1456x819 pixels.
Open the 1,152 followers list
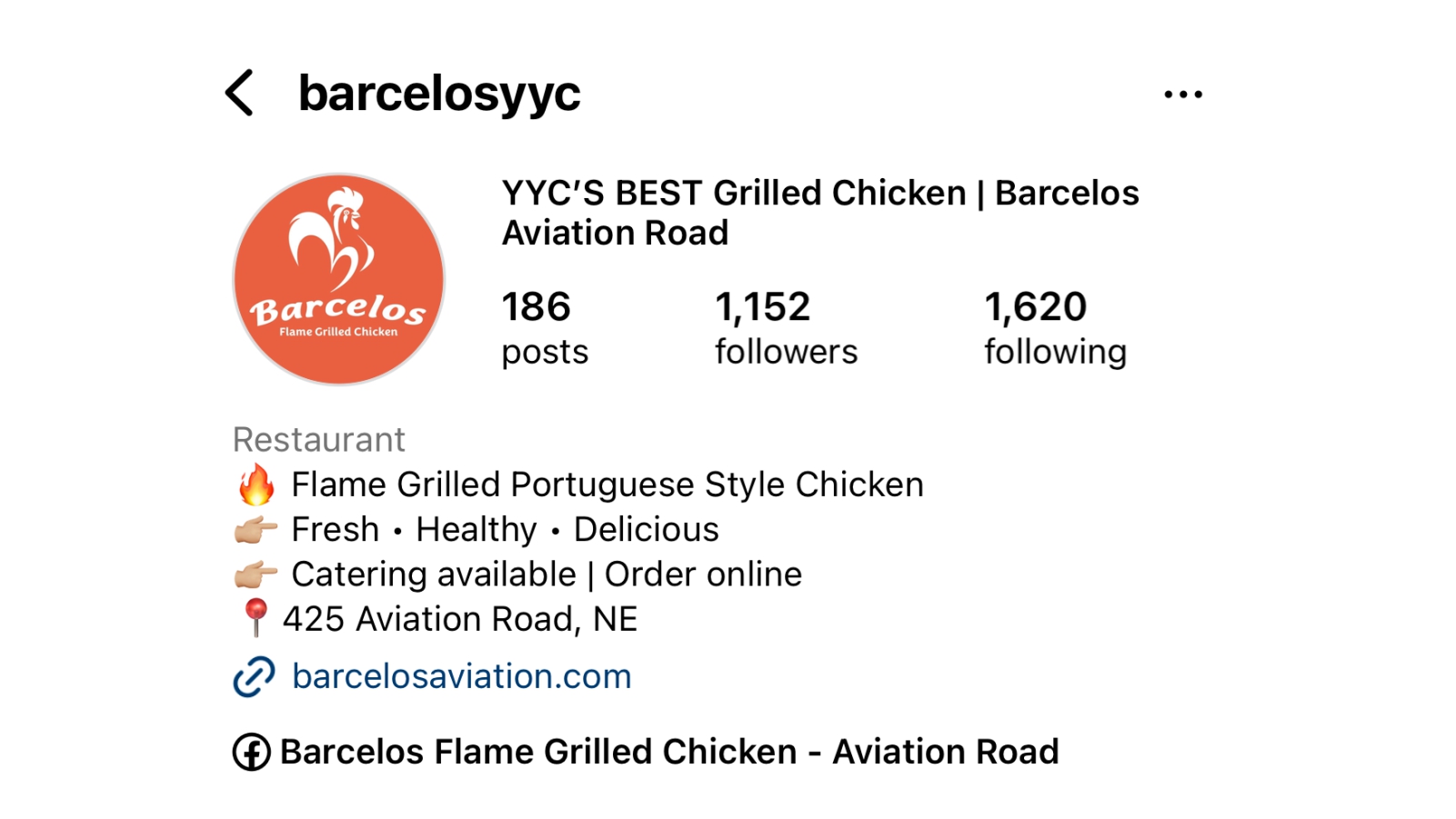pyautogui.click(x=785, y=328)
